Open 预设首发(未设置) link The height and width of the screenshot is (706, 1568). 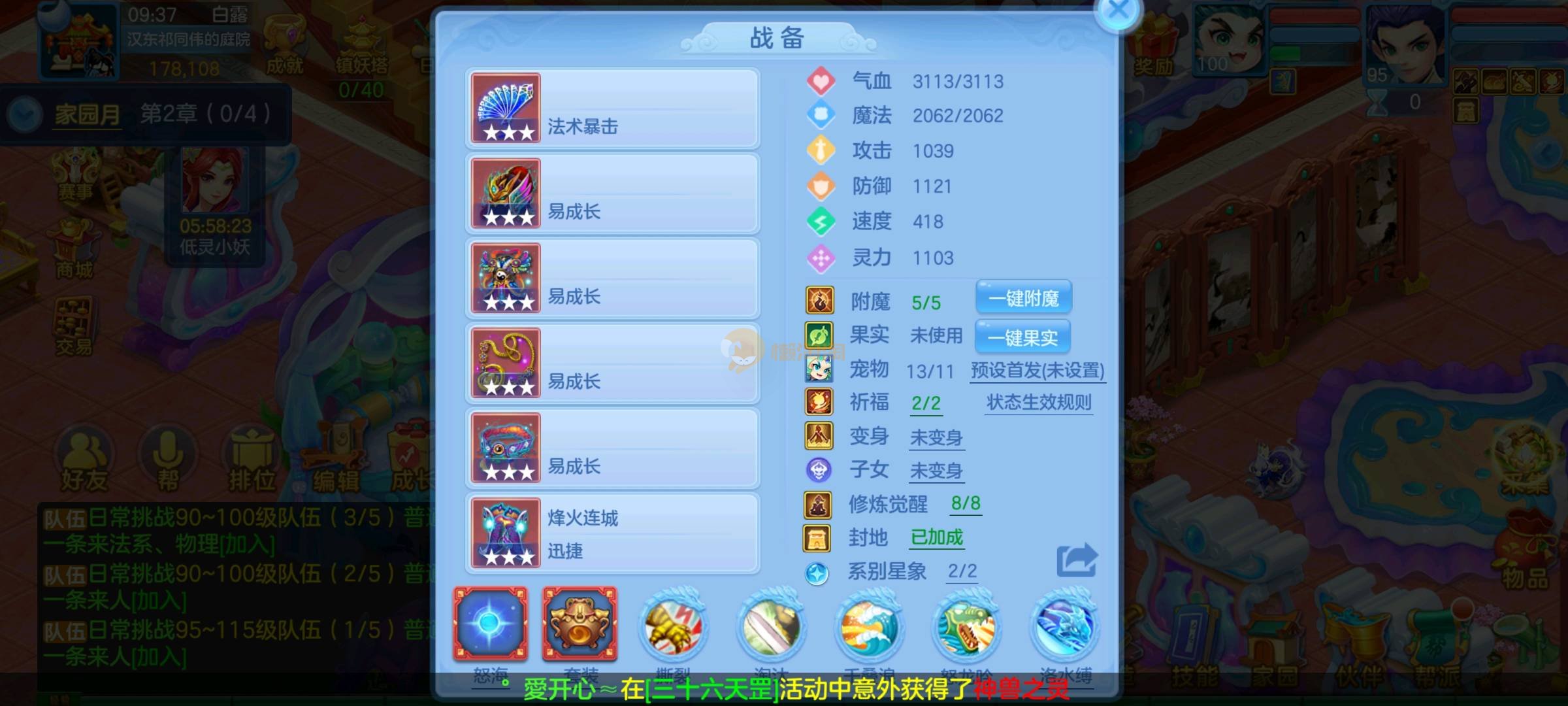pyautogui.click(x=1037, y=371)
